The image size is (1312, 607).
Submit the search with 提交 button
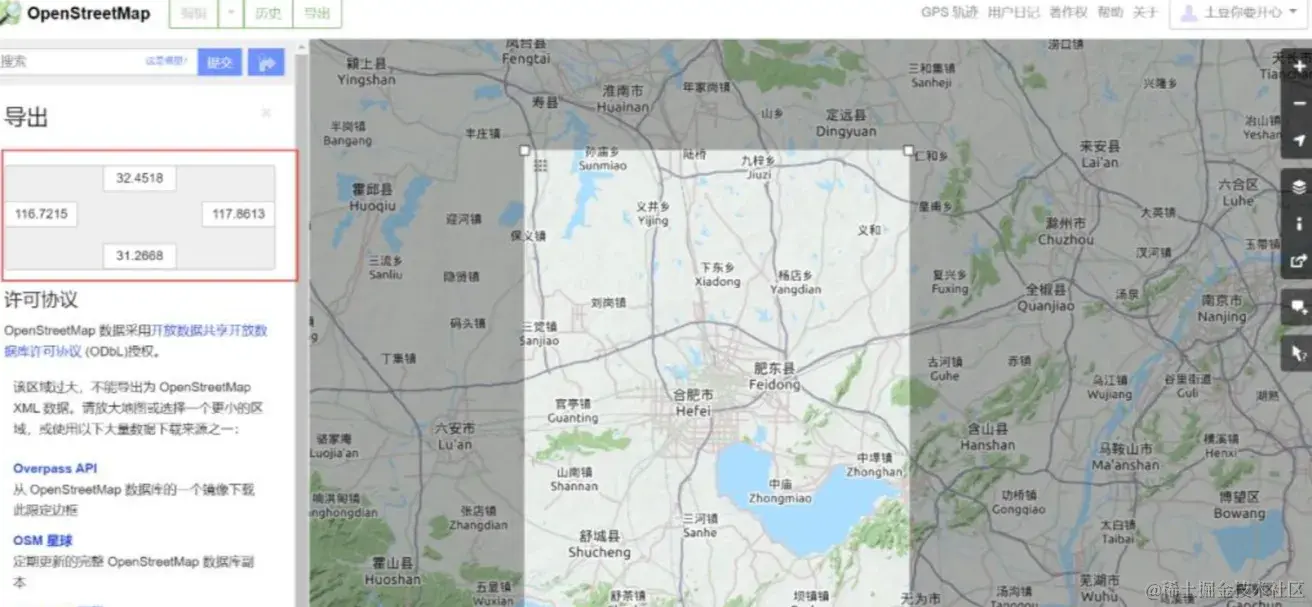(x=219, y=62)
